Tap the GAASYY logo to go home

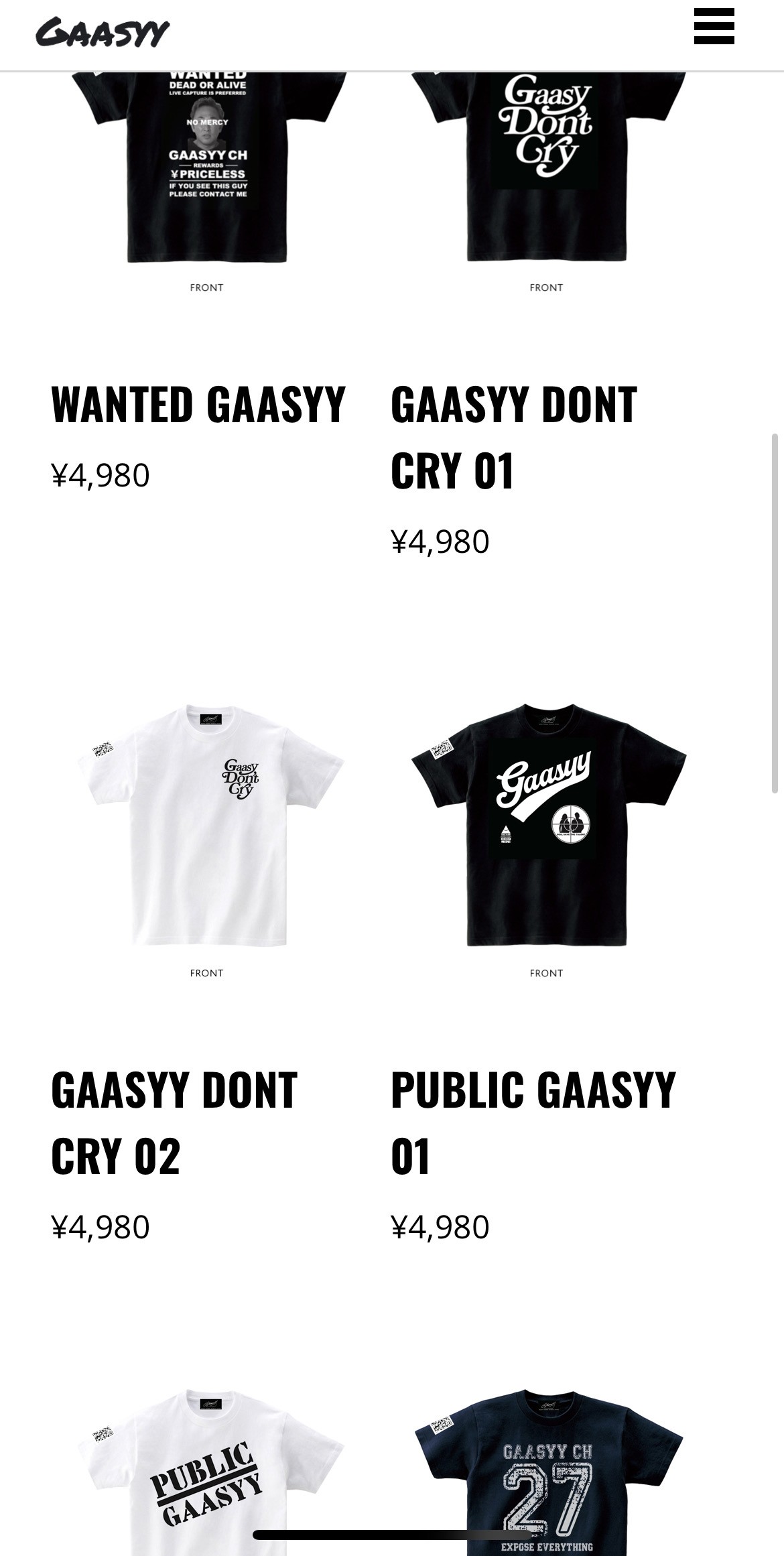point(103,33)
